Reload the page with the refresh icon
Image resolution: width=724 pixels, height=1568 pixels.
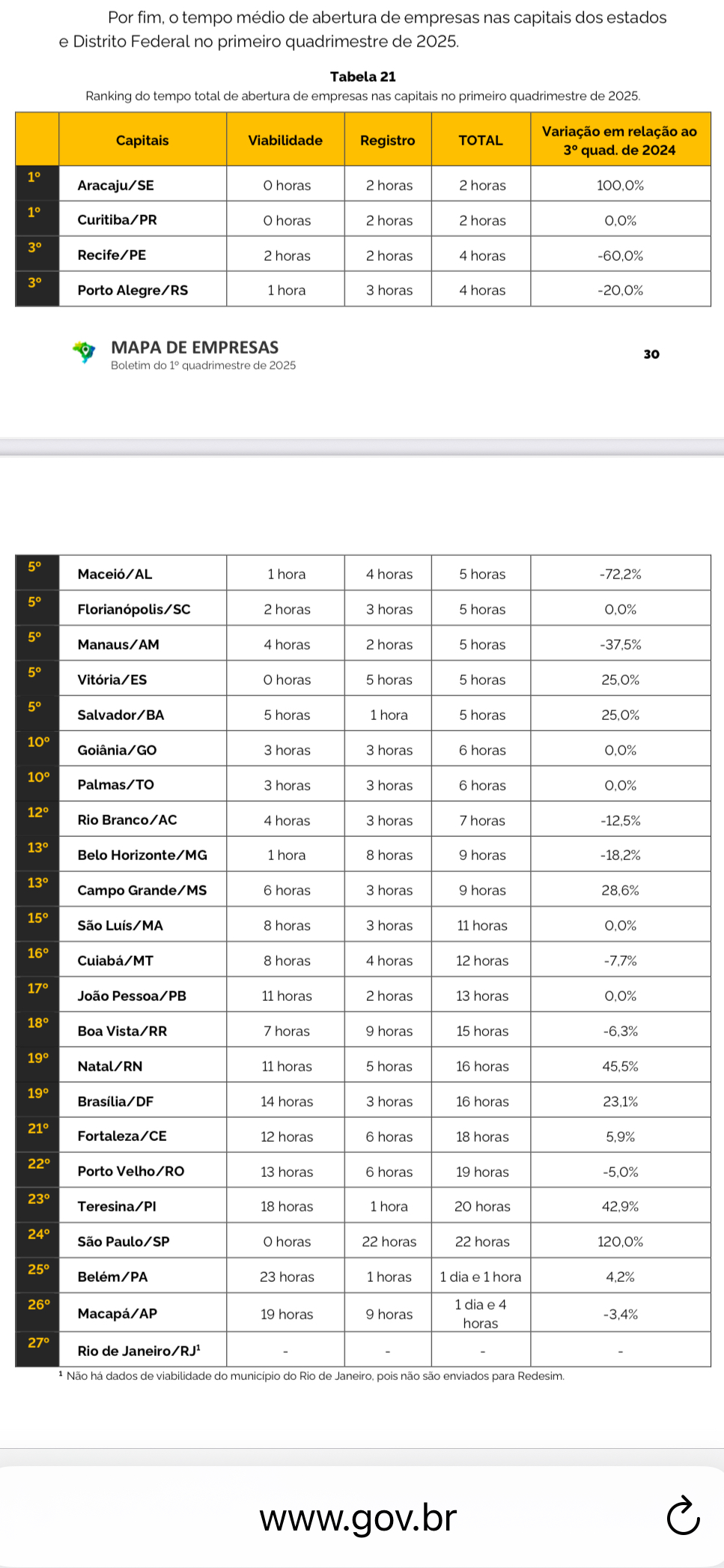(682, 1517)
